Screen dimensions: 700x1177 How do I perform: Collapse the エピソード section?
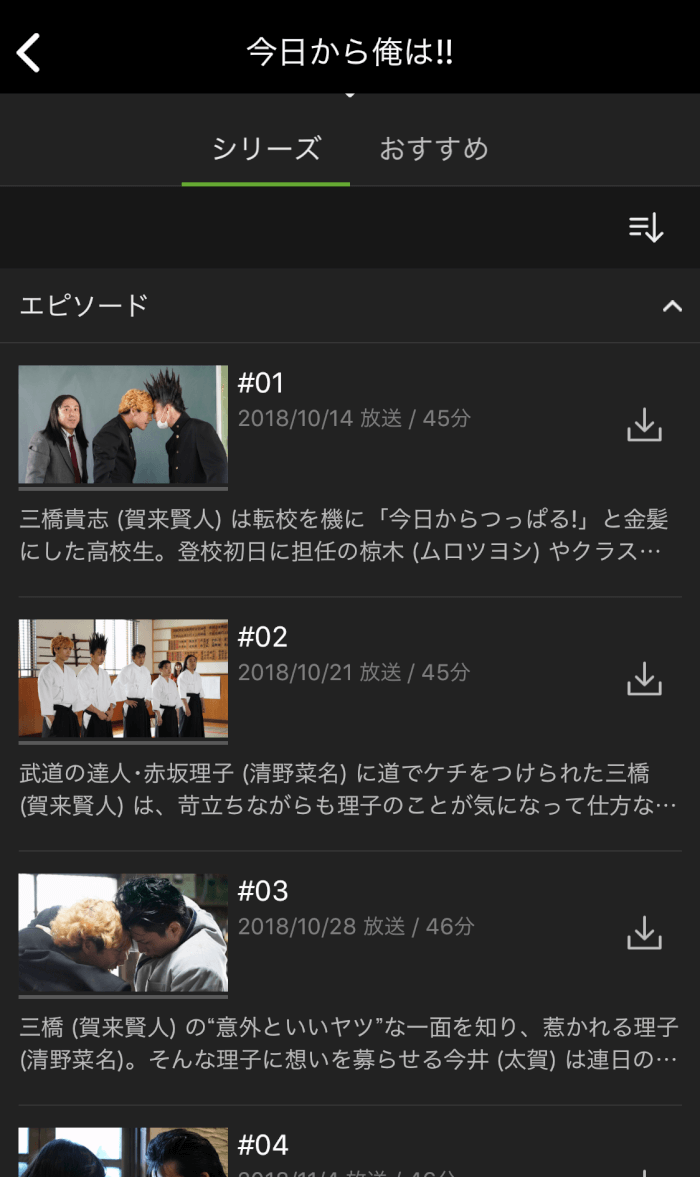point(672,306)
